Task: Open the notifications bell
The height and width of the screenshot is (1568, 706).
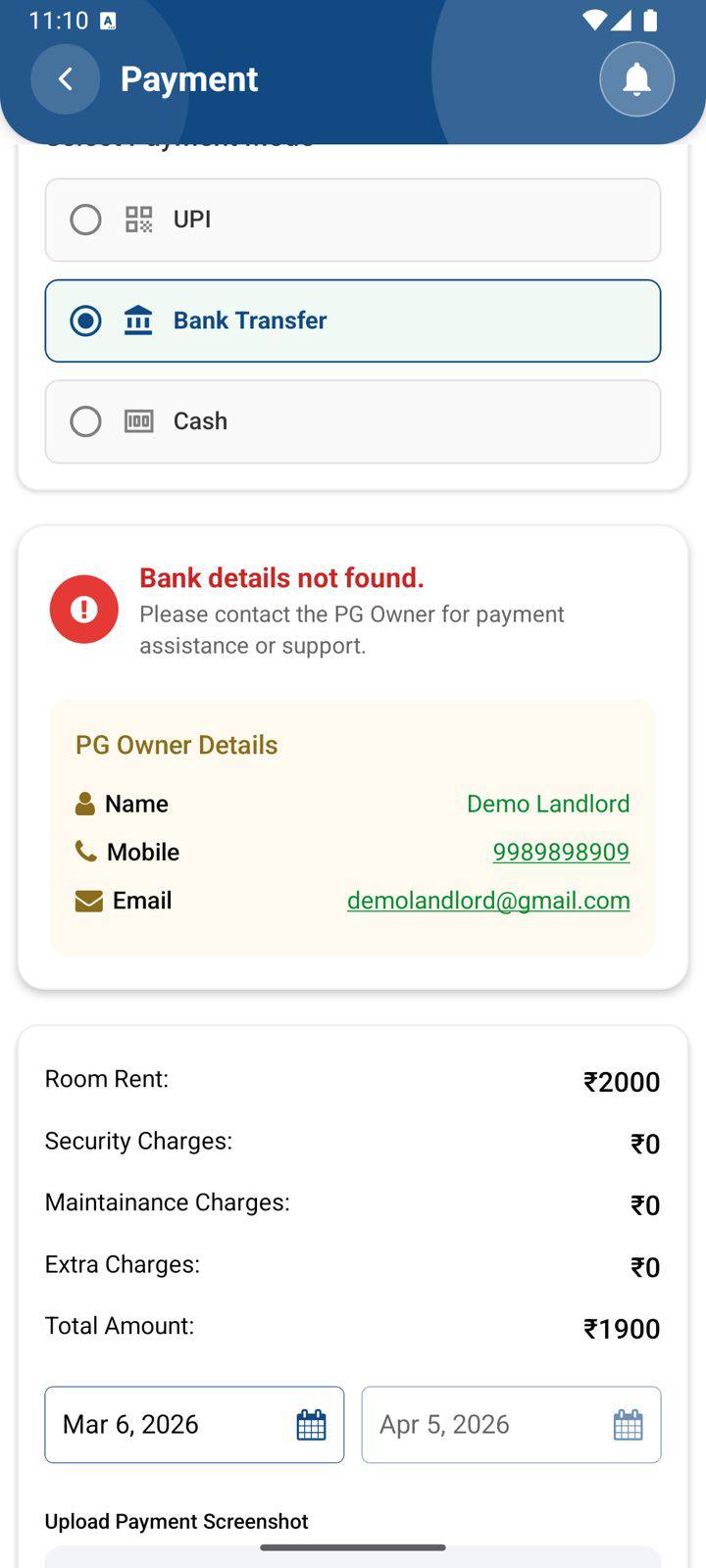Action: click(x=636, y=79)
